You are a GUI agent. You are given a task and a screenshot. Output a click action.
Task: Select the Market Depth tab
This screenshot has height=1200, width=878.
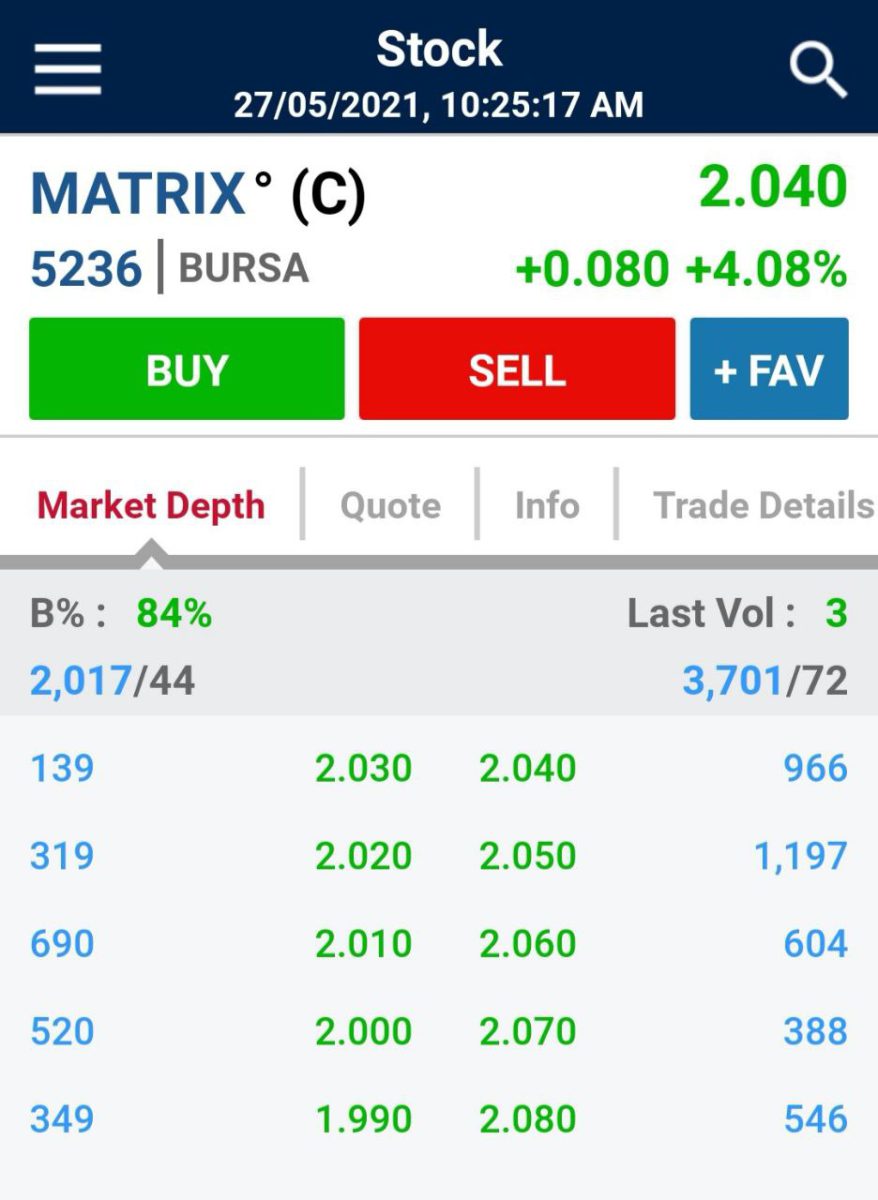coord(151,506)
